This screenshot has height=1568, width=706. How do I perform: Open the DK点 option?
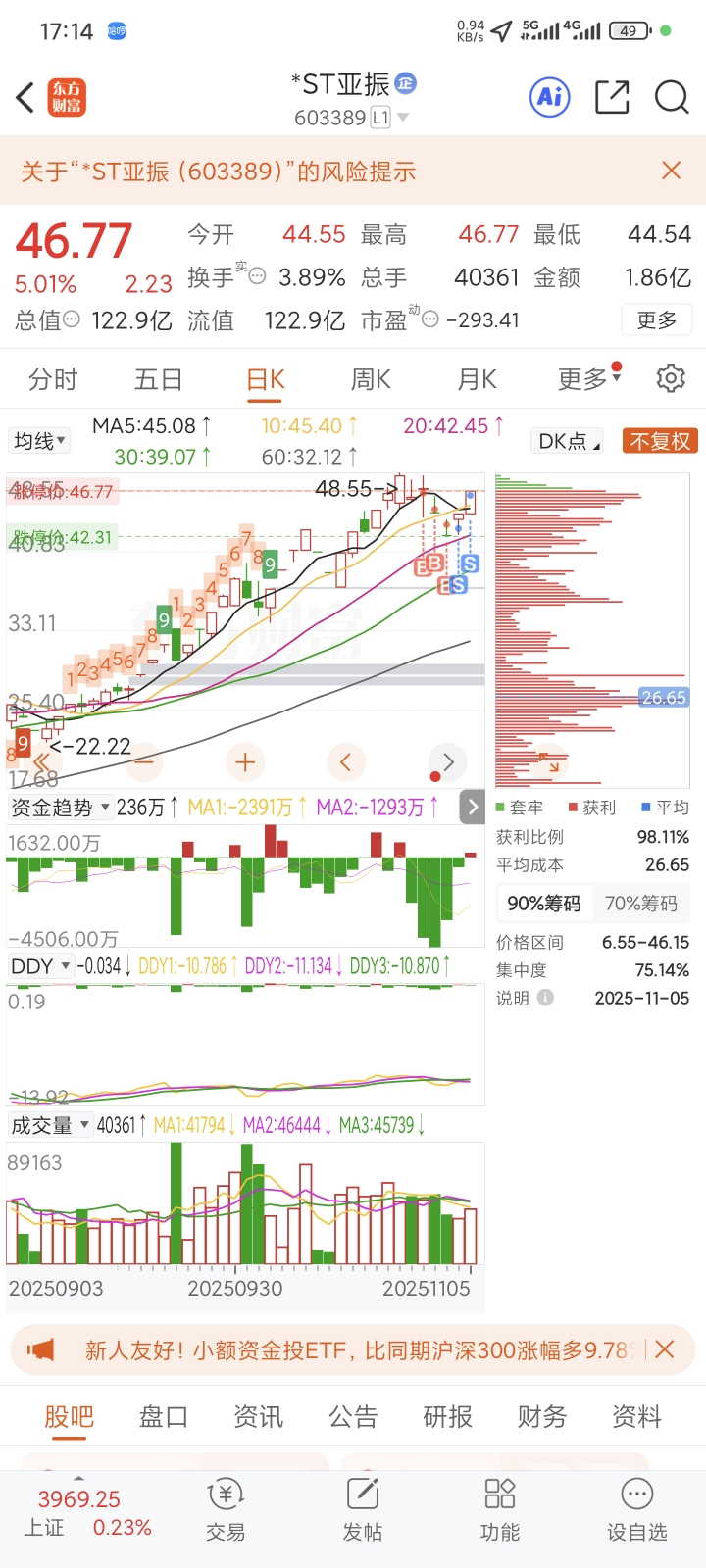pos(568,441)
